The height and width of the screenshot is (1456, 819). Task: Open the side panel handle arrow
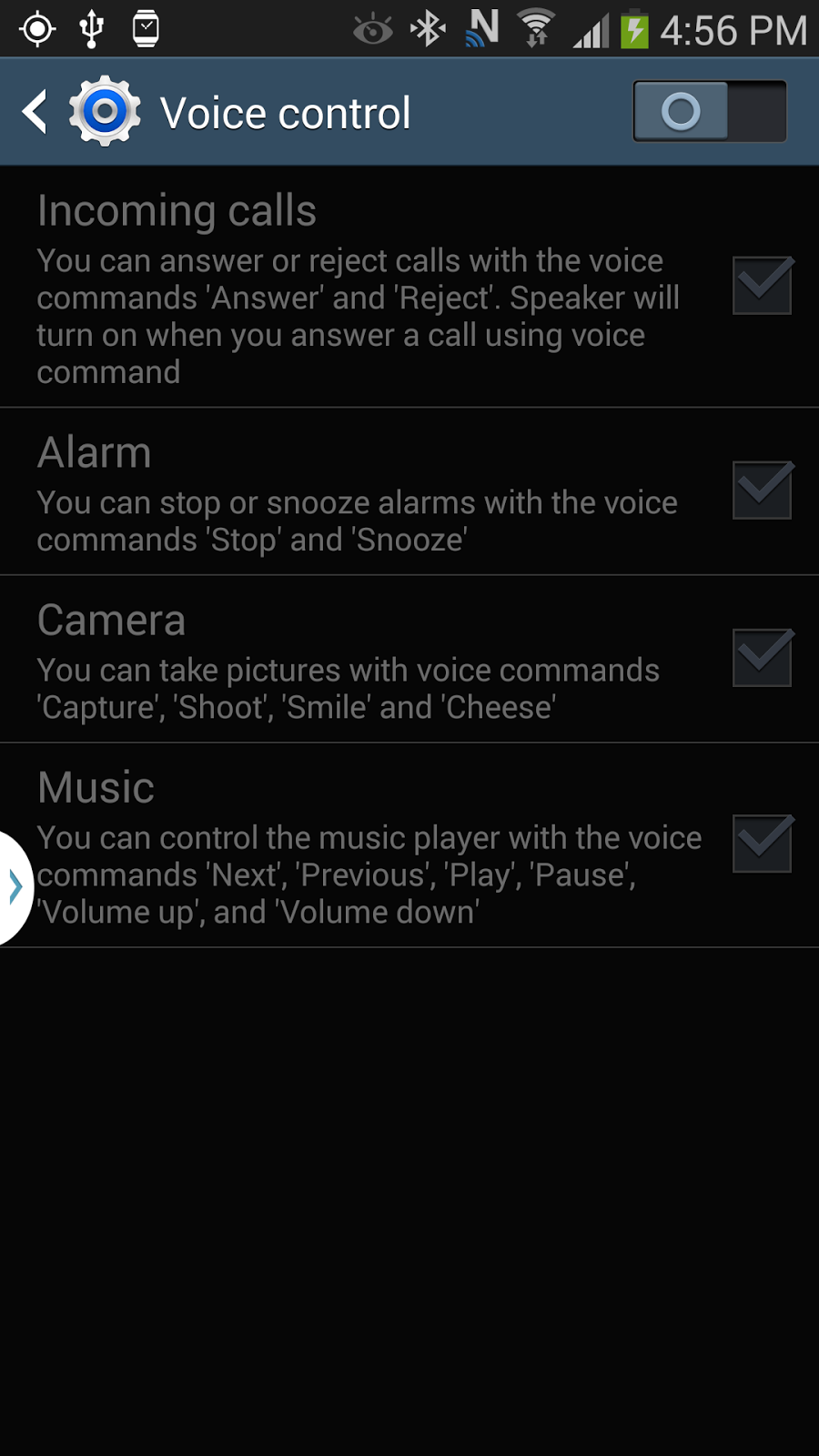coord(15,886)
